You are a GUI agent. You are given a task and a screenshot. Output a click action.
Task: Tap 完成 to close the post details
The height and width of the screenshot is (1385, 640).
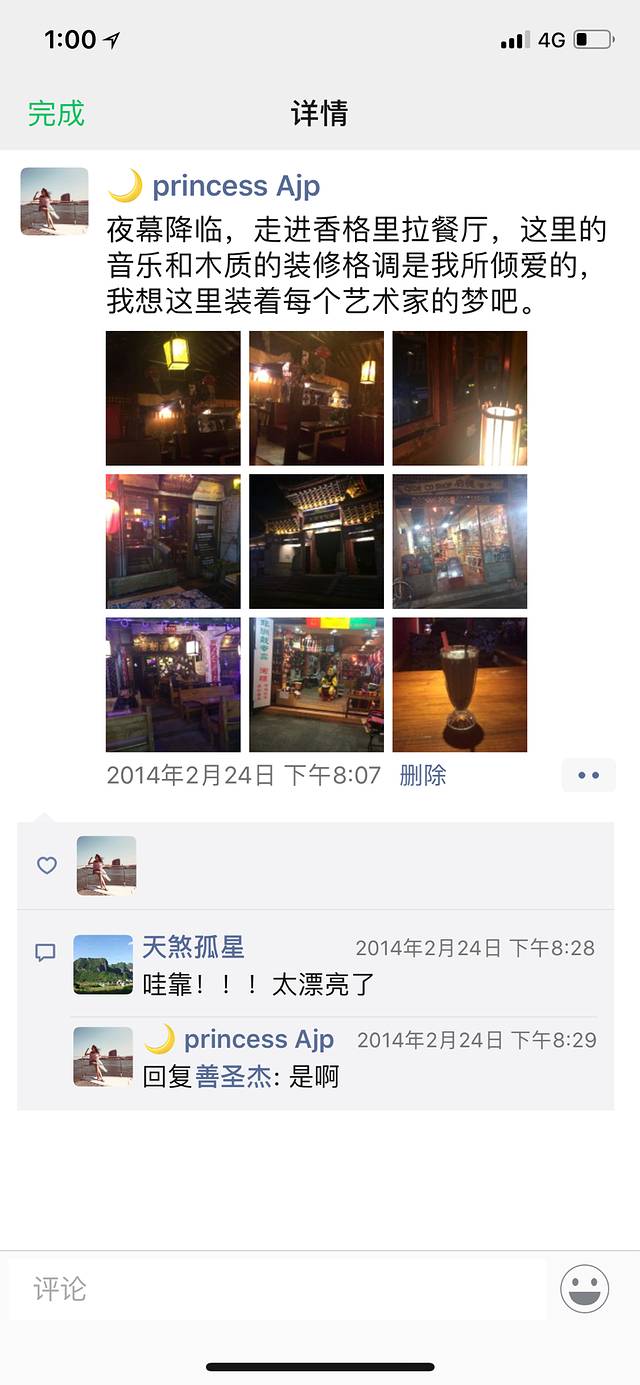56,114
